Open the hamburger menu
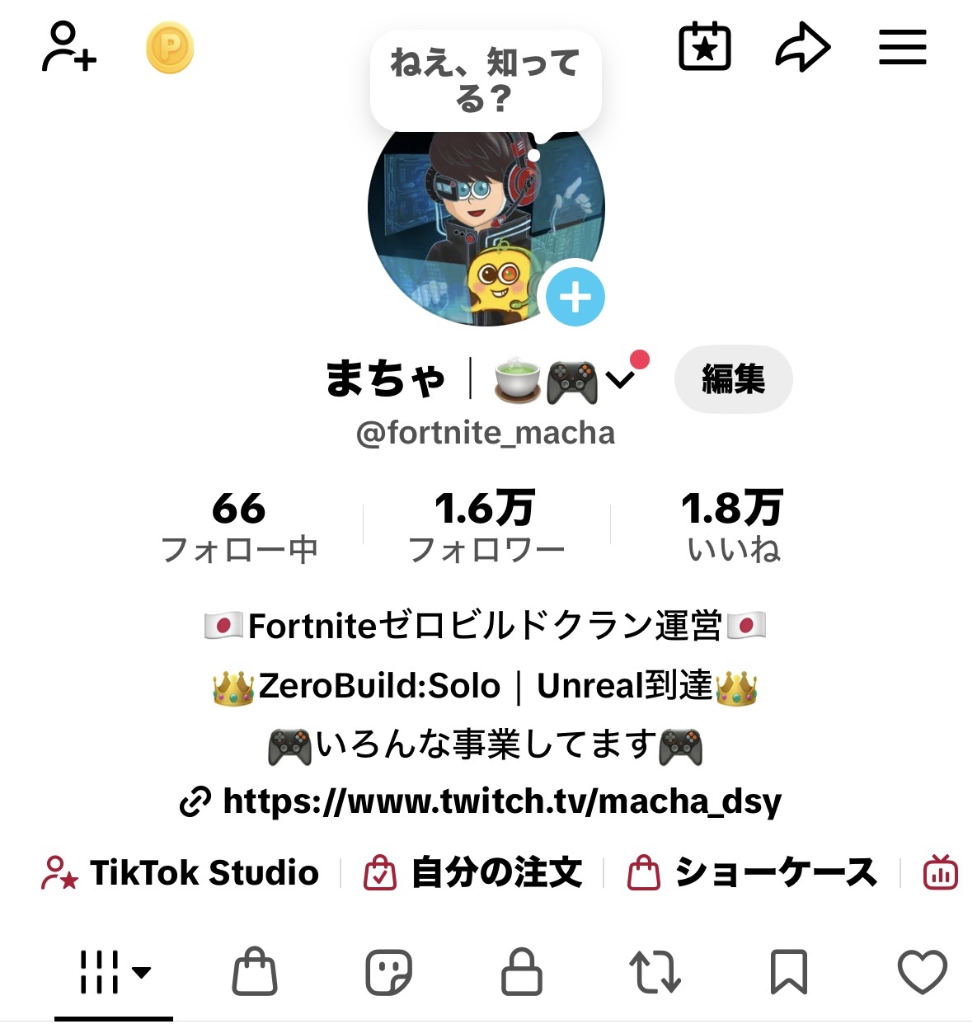The width and height of the screenshot is (972, 1024). [x=902, y=46]
